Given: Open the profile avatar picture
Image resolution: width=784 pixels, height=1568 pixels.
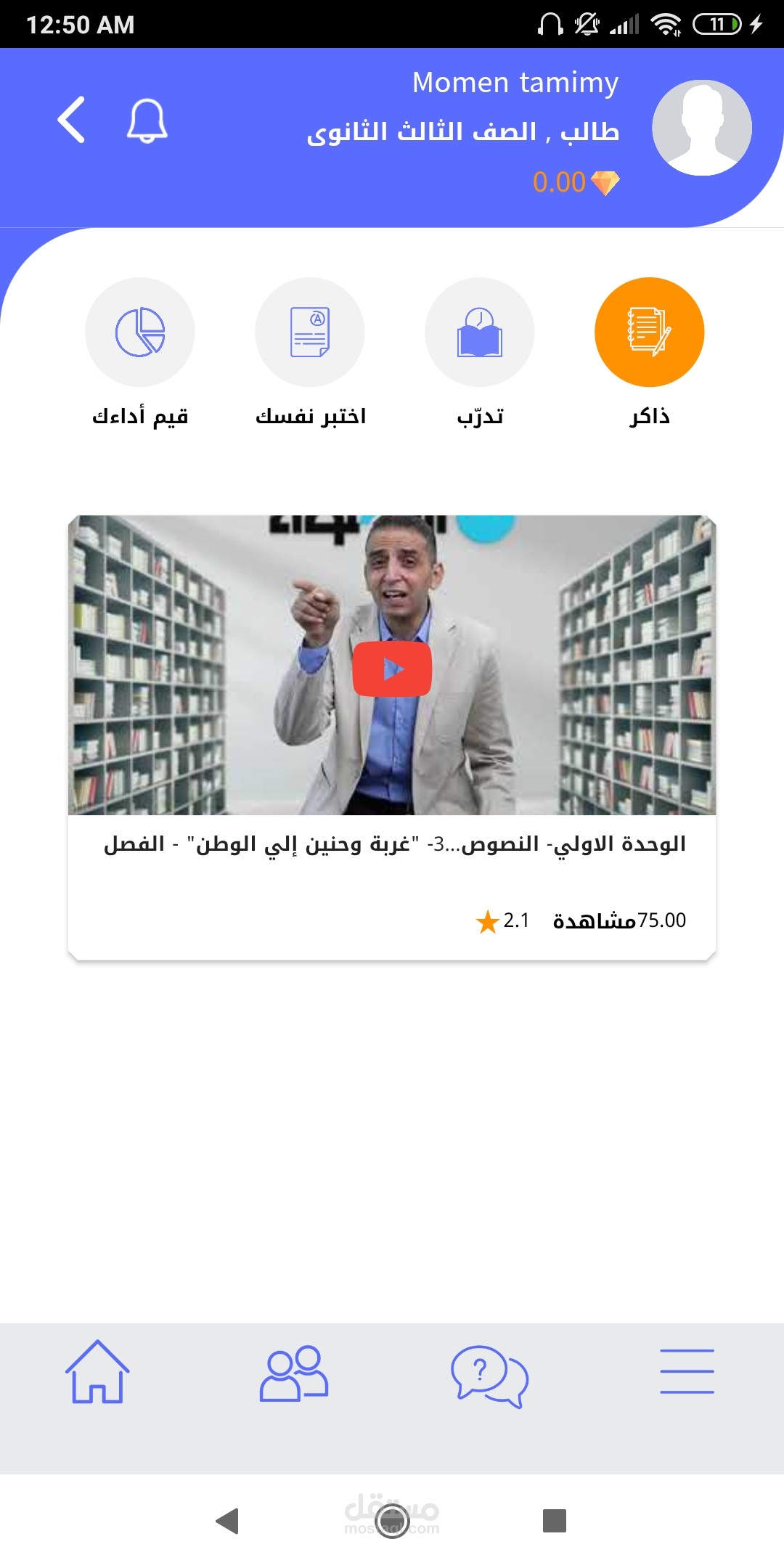Looking at the screenshot, I should [x=701, y=128].
